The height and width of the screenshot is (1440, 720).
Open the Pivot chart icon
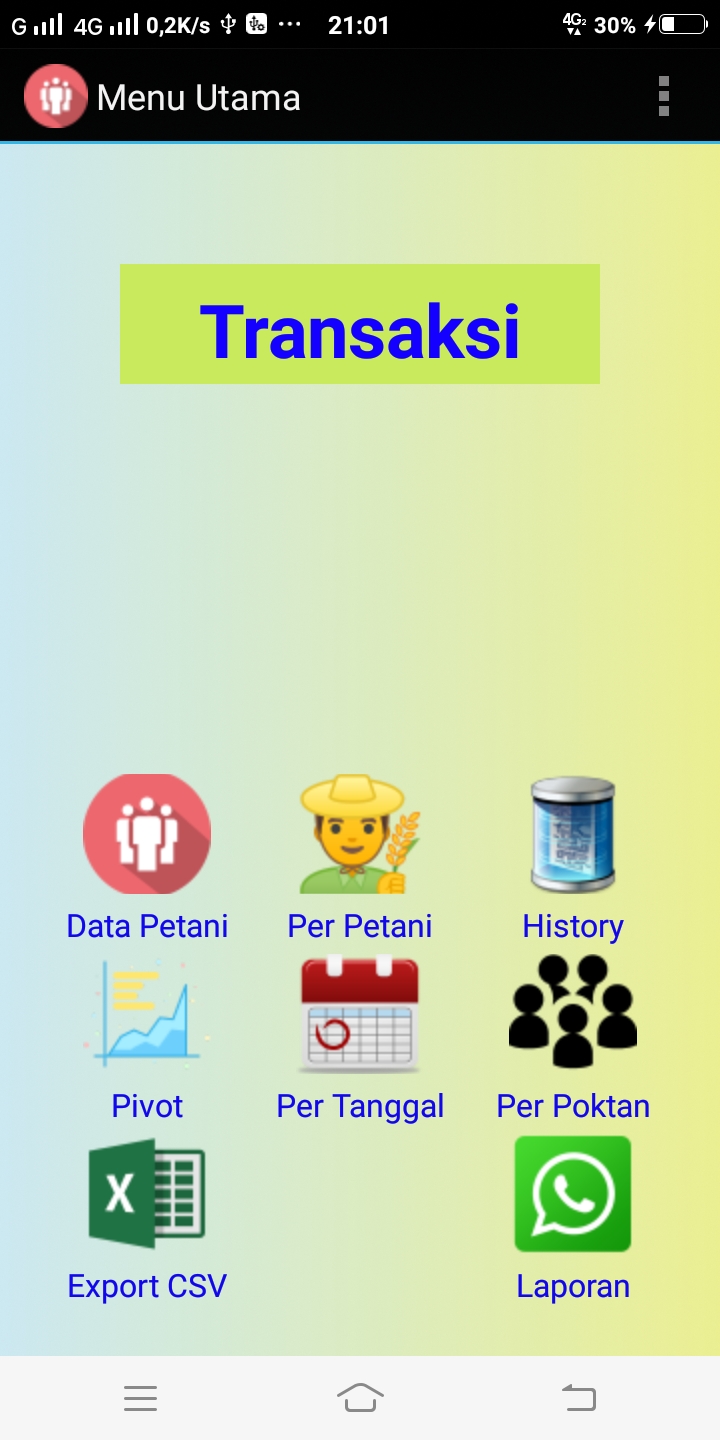click(x=147, y=1013)
